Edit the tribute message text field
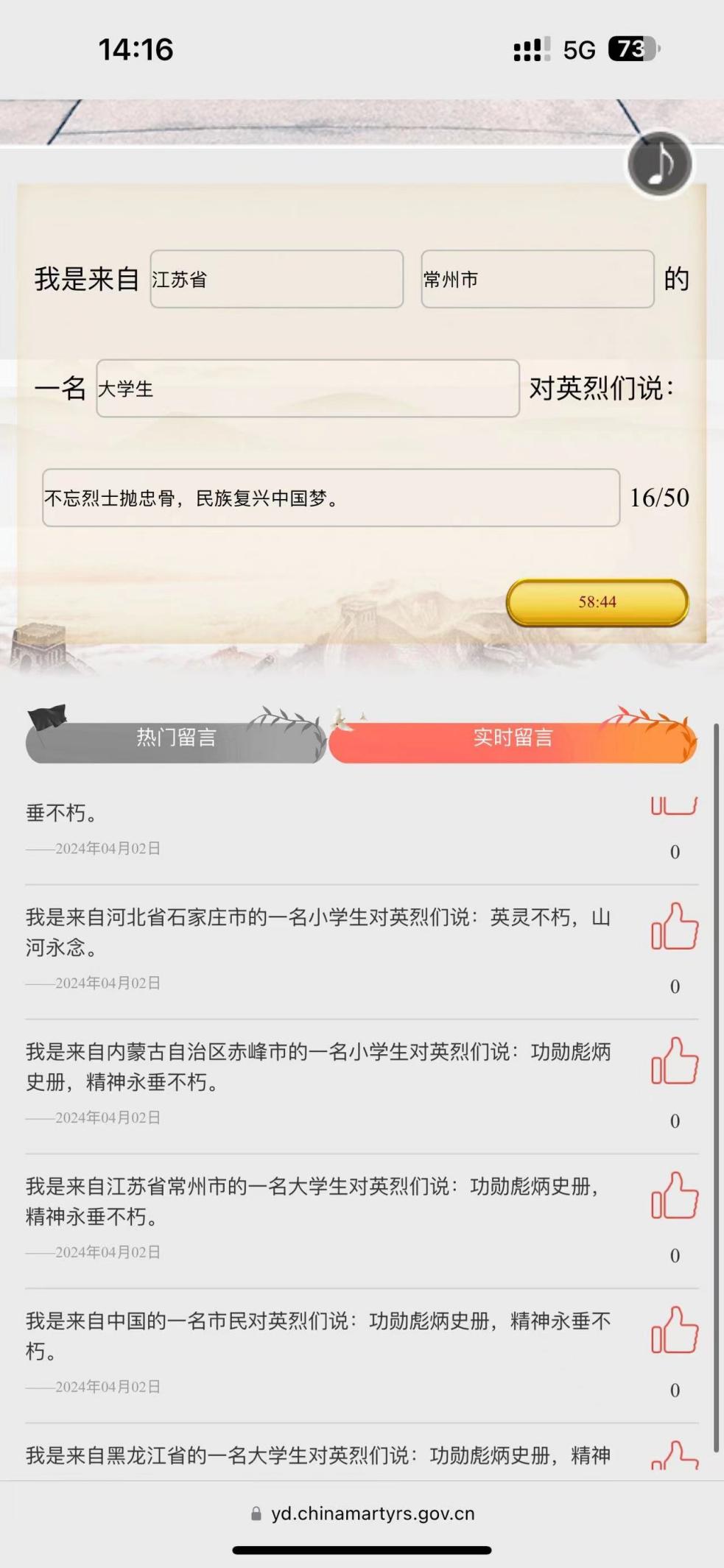This screenshot has height=1568, width=724. (x=331, y=498)
